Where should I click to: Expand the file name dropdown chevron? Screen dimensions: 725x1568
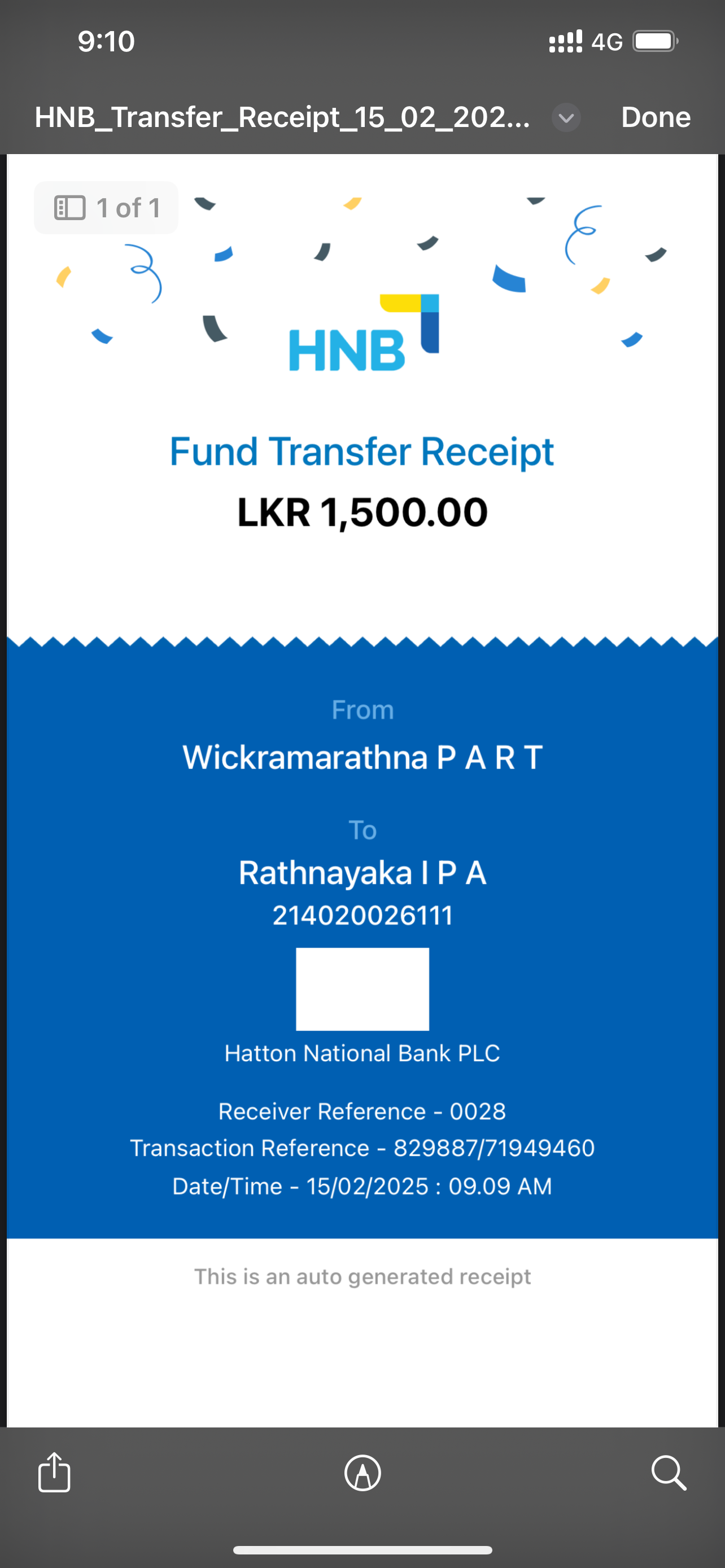tap(566, 117)
